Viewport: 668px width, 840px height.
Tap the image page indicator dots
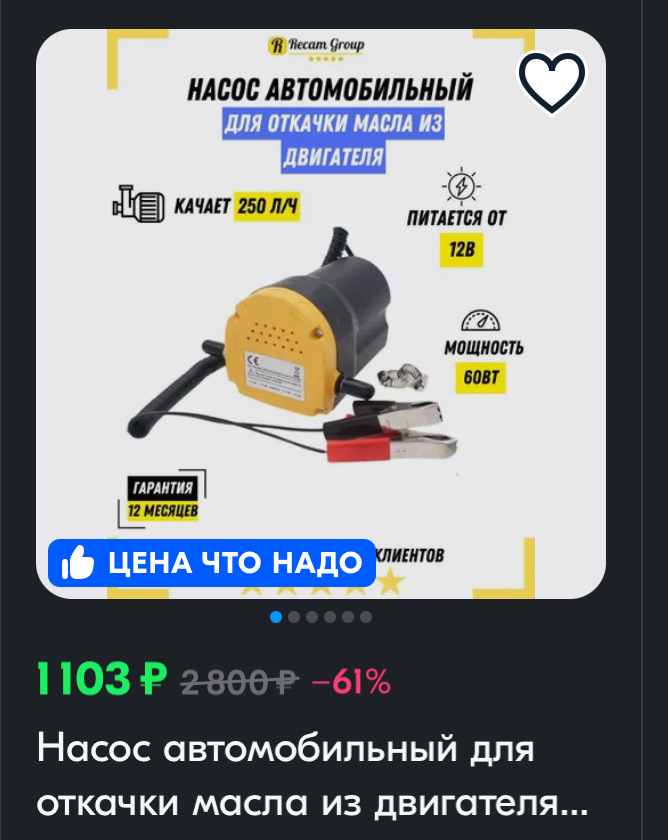[x=321, y=617]
